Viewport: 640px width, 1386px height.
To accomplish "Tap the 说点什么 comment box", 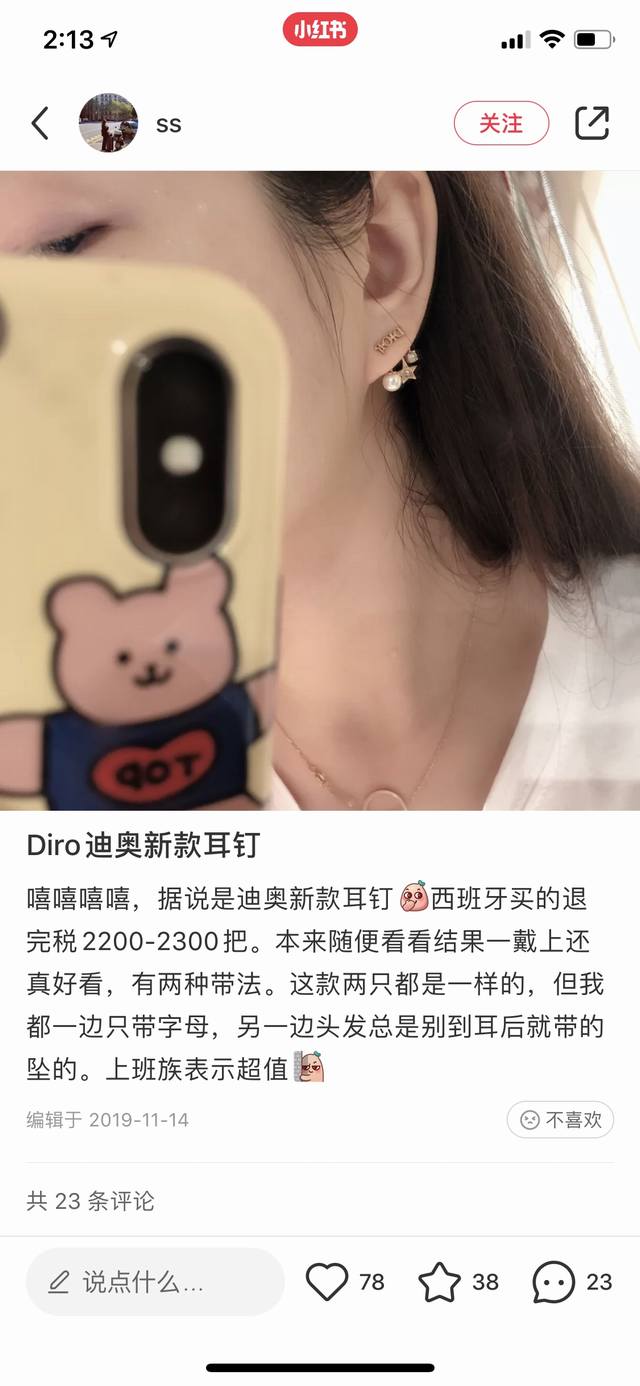I will click(x=155, y=1282).
